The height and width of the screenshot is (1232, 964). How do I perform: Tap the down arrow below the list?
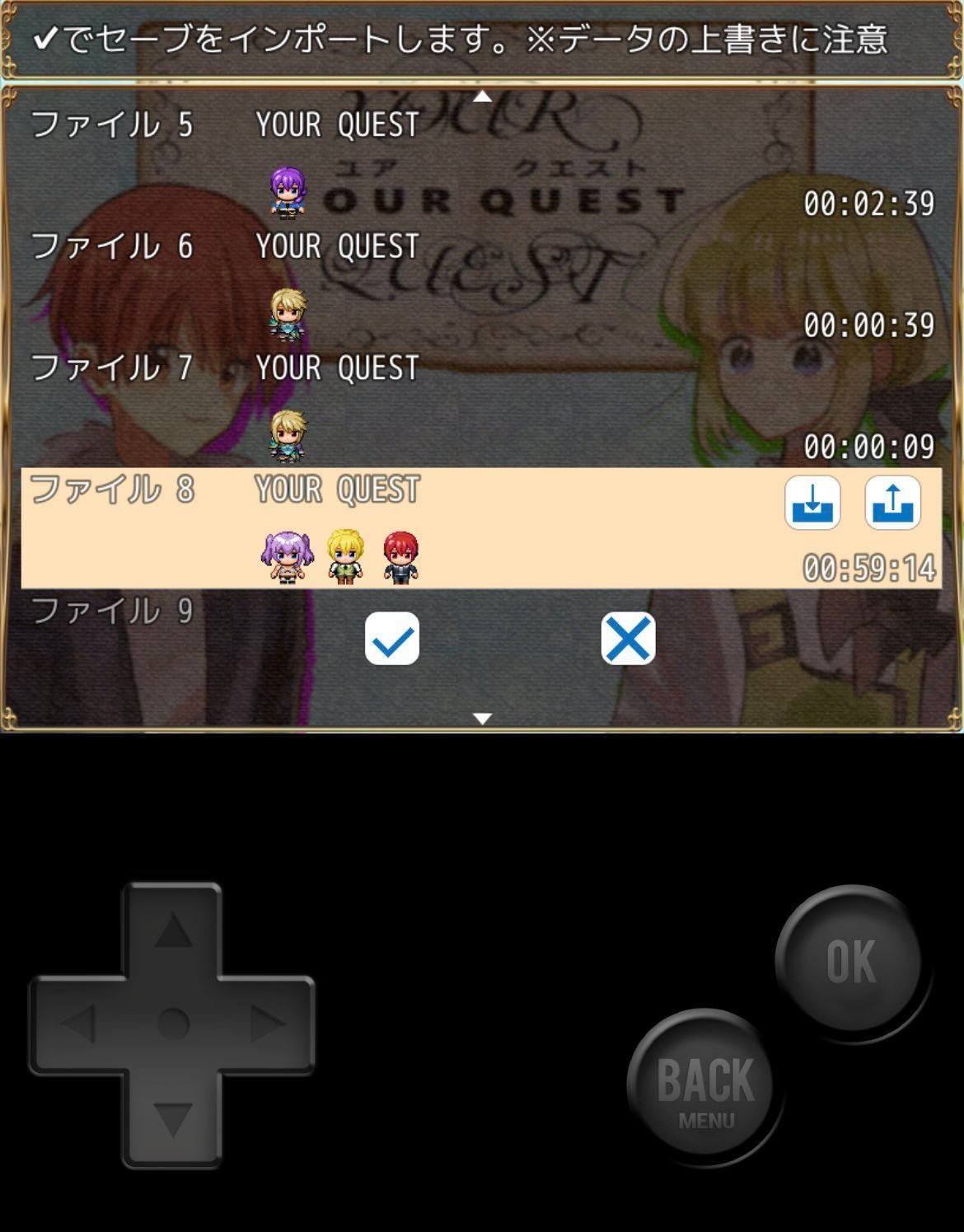pyautogui.click(x=483, y=719)
